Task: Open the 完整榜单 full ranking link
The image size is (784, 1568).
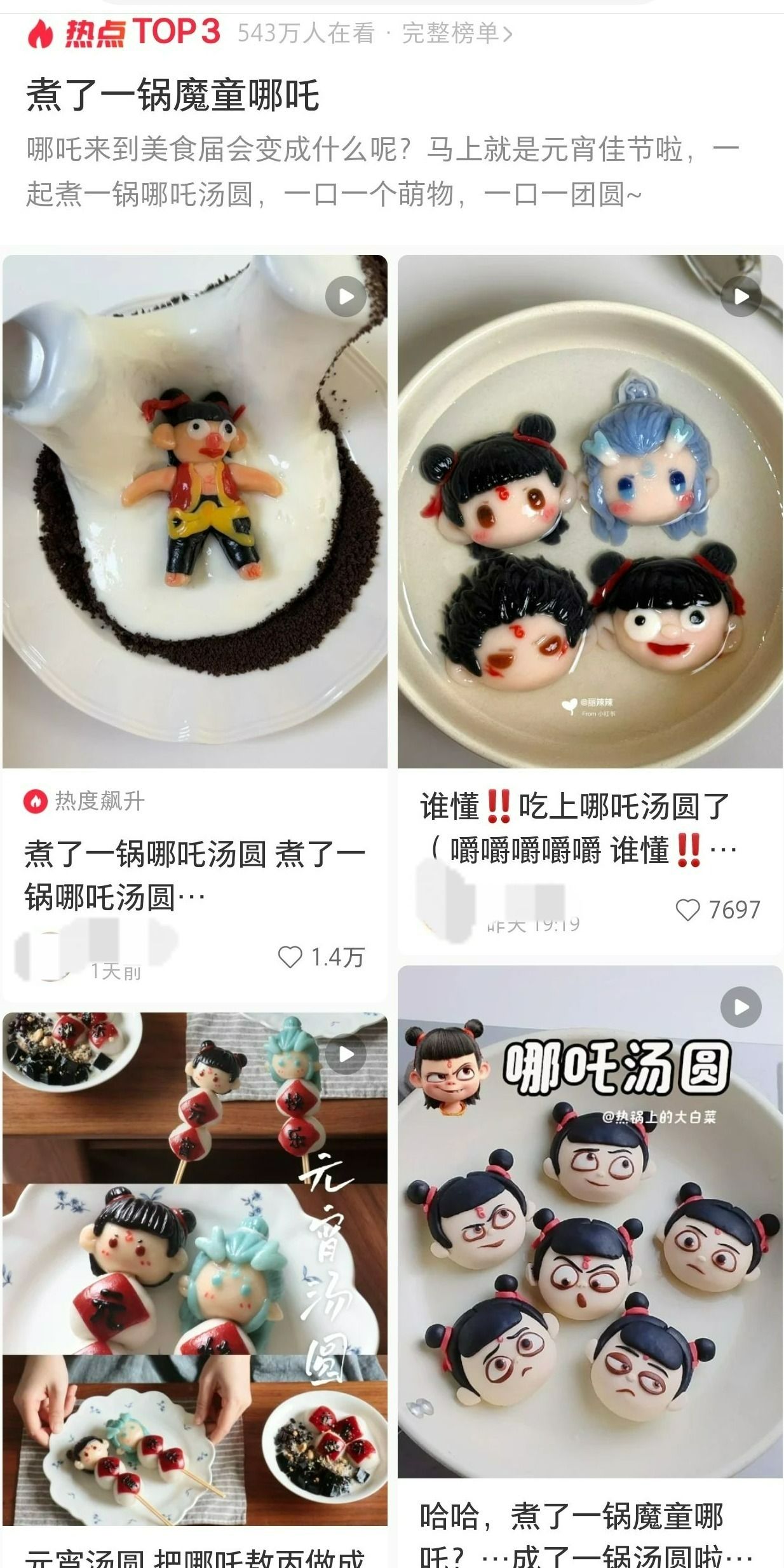Action: pos(456,33)
